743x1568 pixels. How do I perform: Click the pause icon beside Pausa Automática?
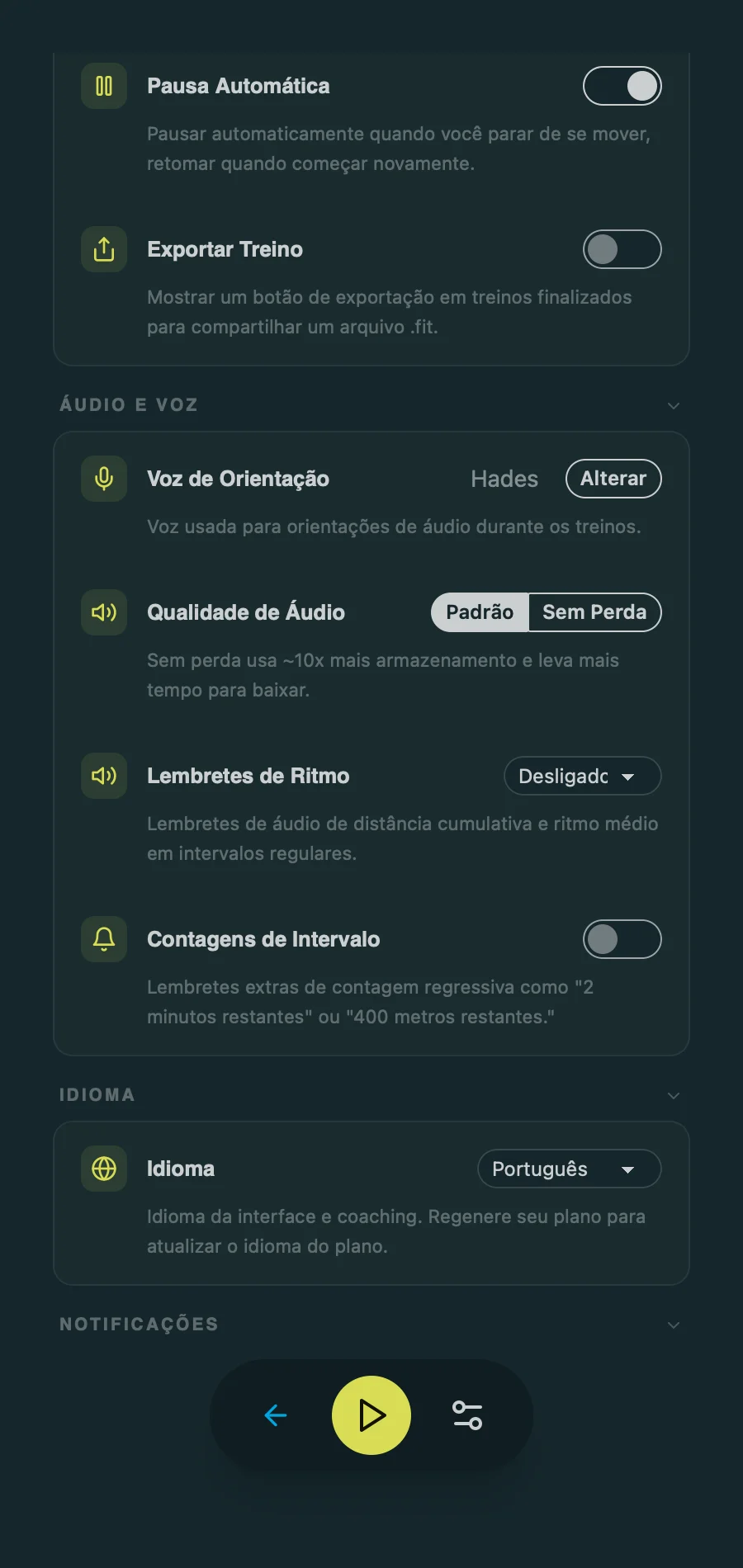103,85
